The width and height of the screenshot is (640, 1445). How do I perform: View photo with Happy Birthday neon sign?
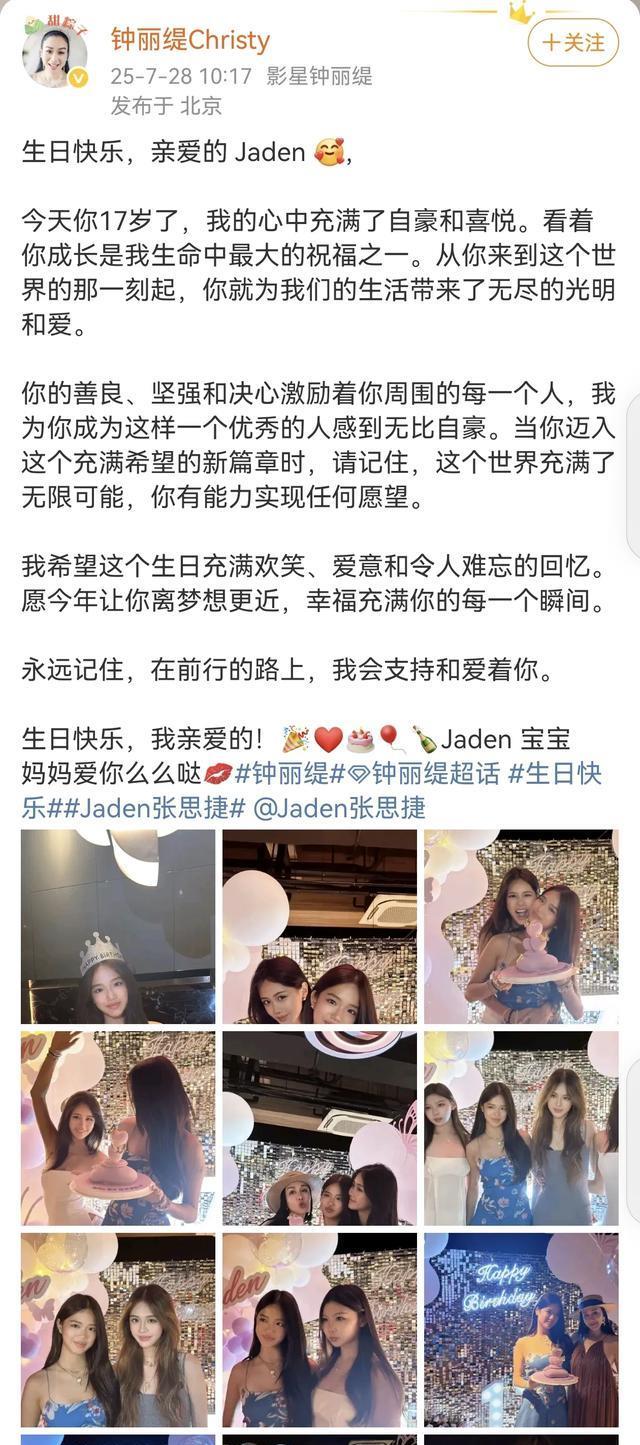tap(520, 1330)
